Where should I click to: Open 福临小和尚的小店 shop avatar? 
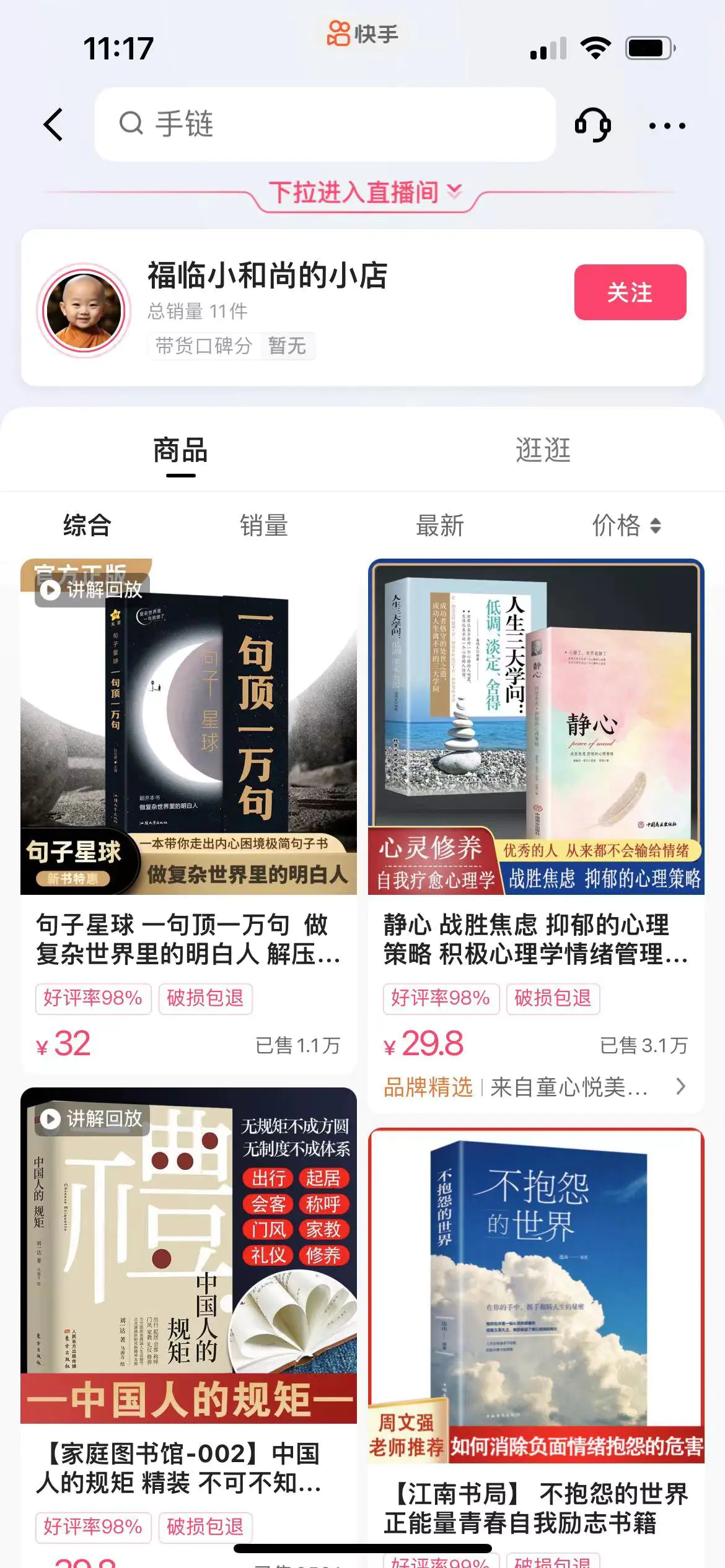click(84, 308)
